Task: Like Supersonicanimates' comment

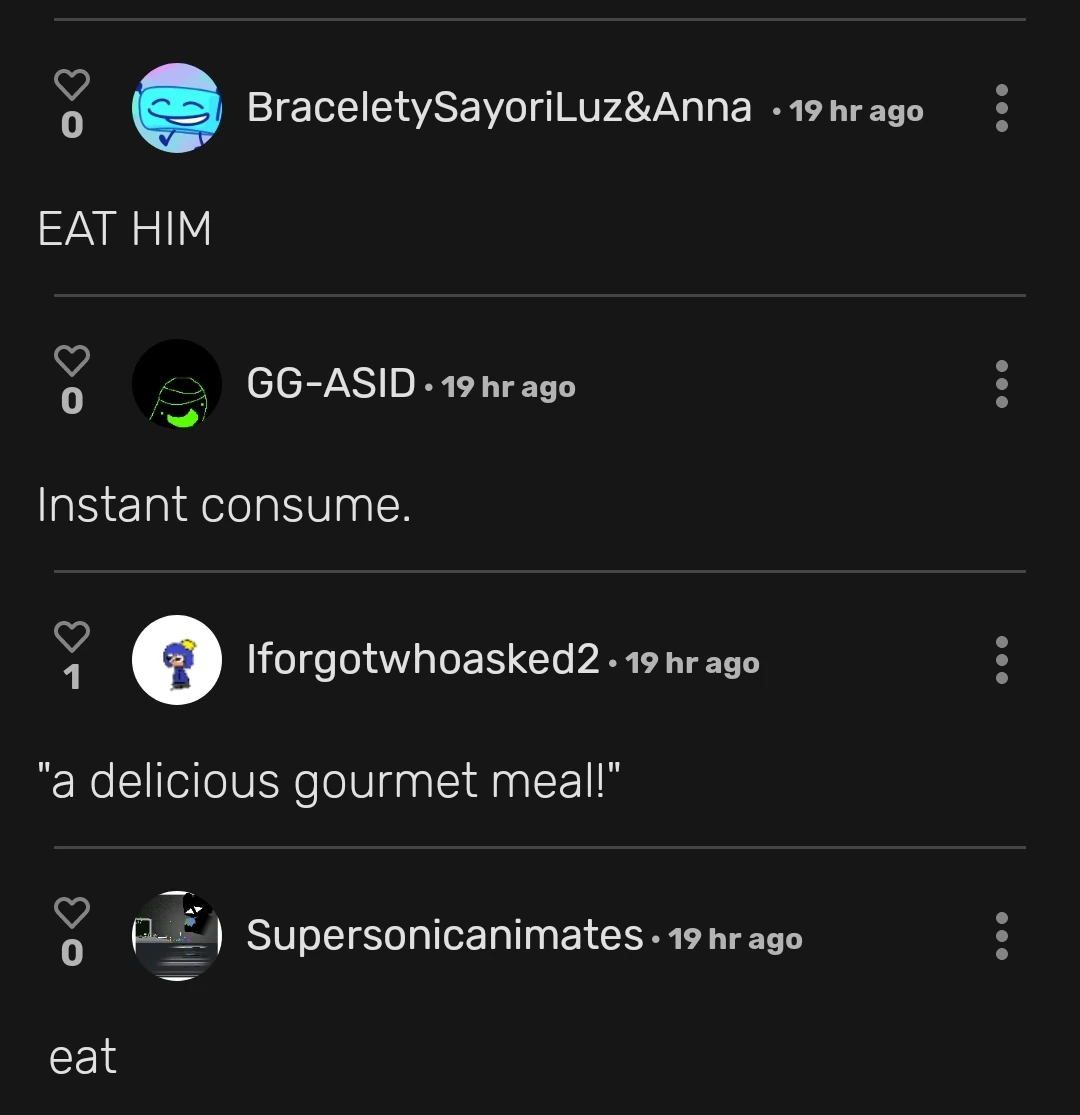Action: [x=71, y=912]
